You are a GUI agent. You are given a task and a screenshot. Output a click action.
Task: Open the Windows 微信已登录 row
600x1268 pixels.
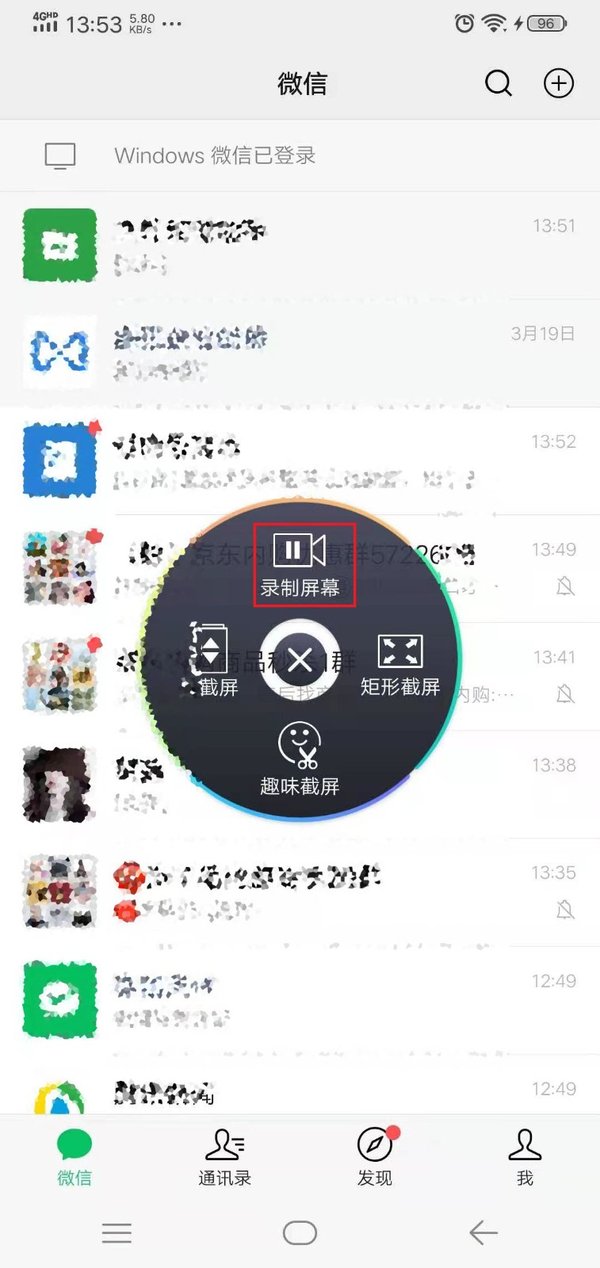[x=300, y=155]
